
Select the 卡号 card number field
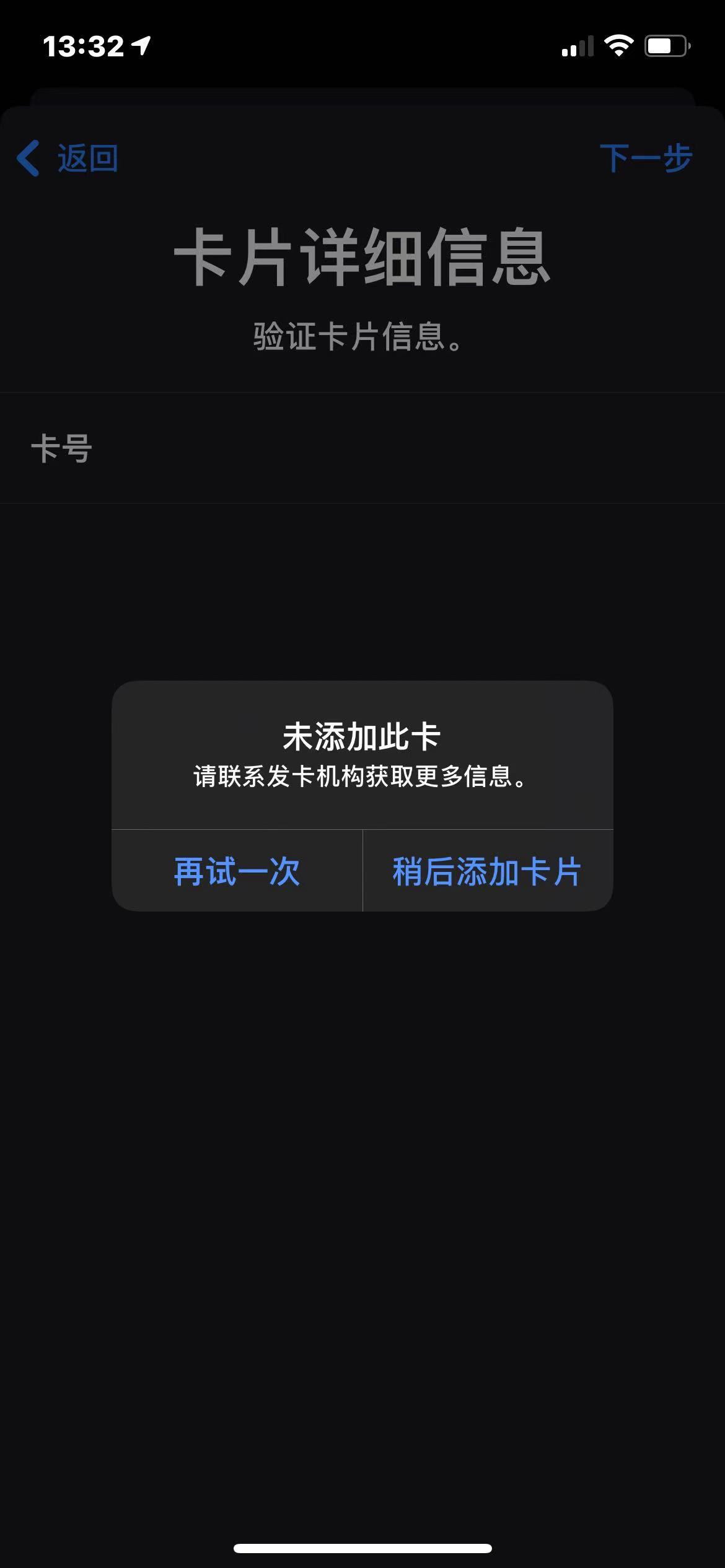(x=362, y=448)
